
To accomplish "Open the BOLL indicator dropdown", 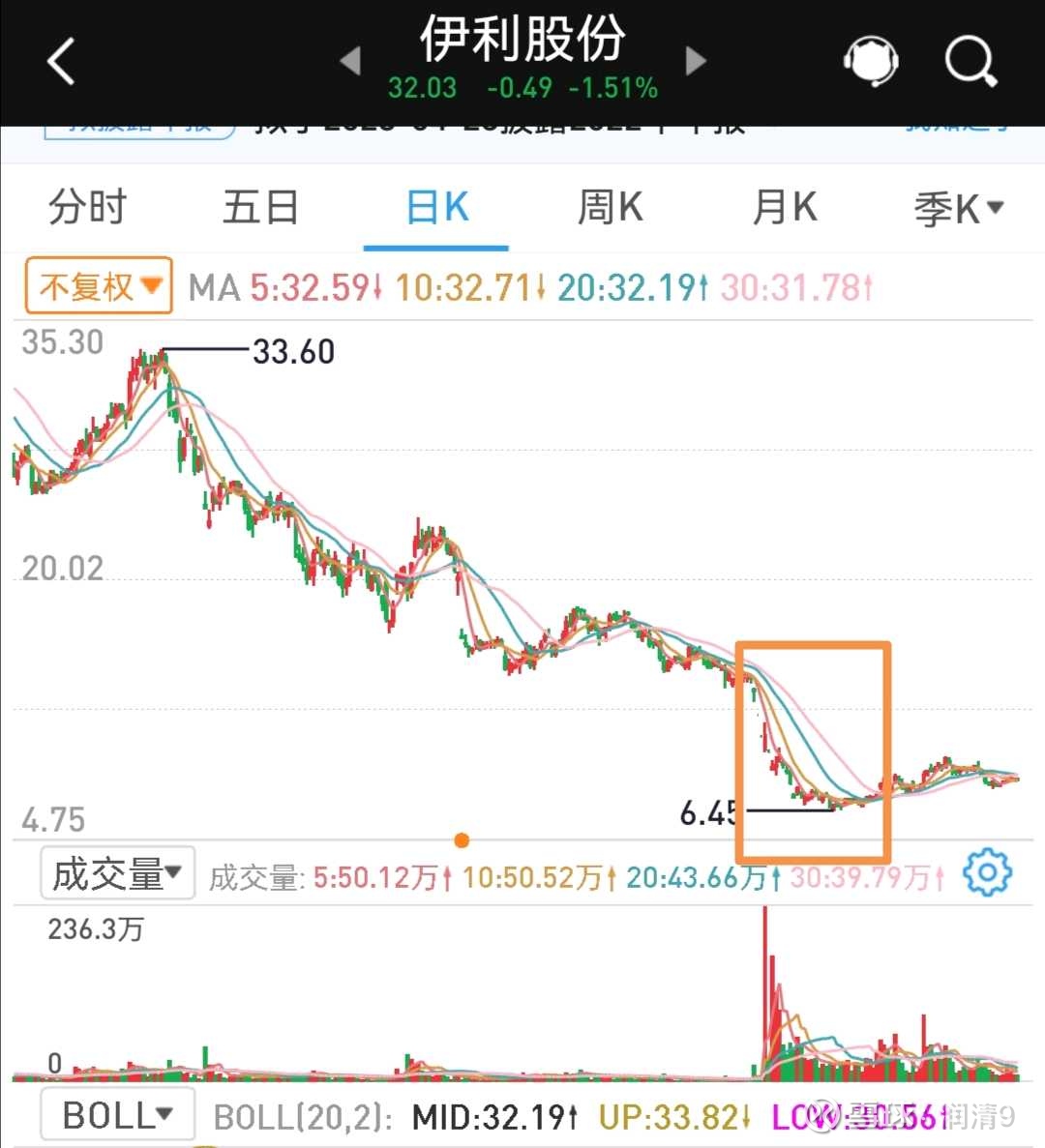I will [117, 1115].
